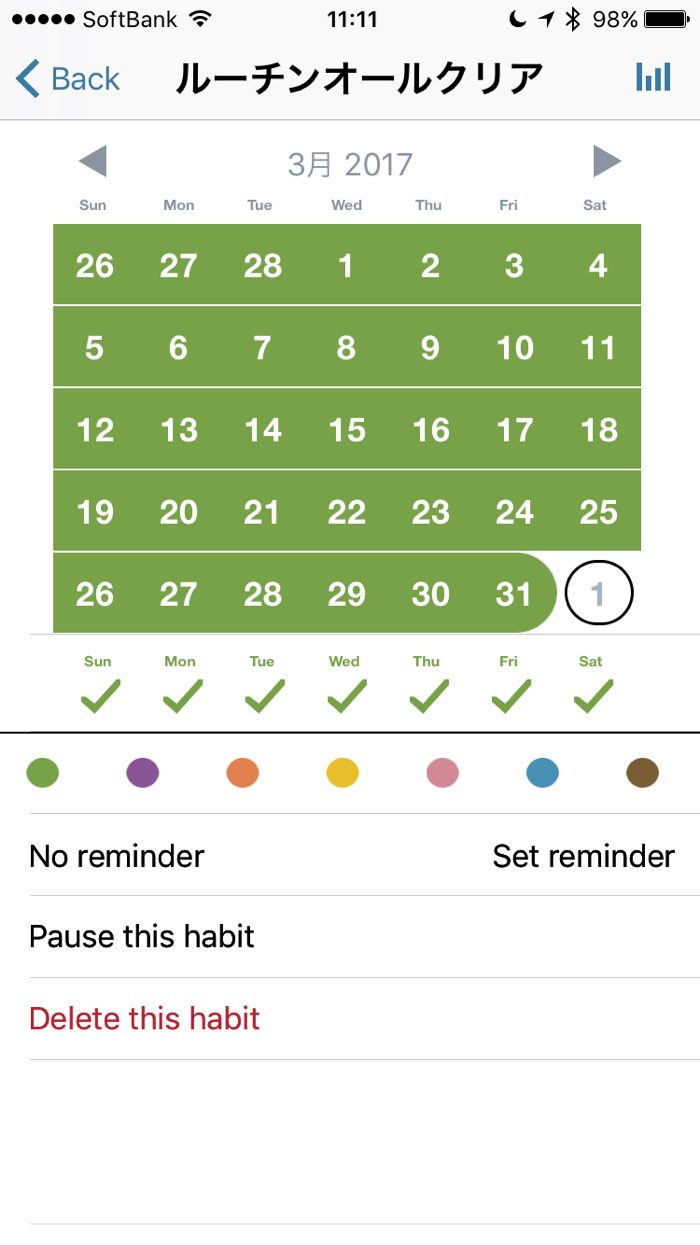Choose the green habit color
Image resolution: width=700 pixels, height=1245 pixels.
point(42,773)
